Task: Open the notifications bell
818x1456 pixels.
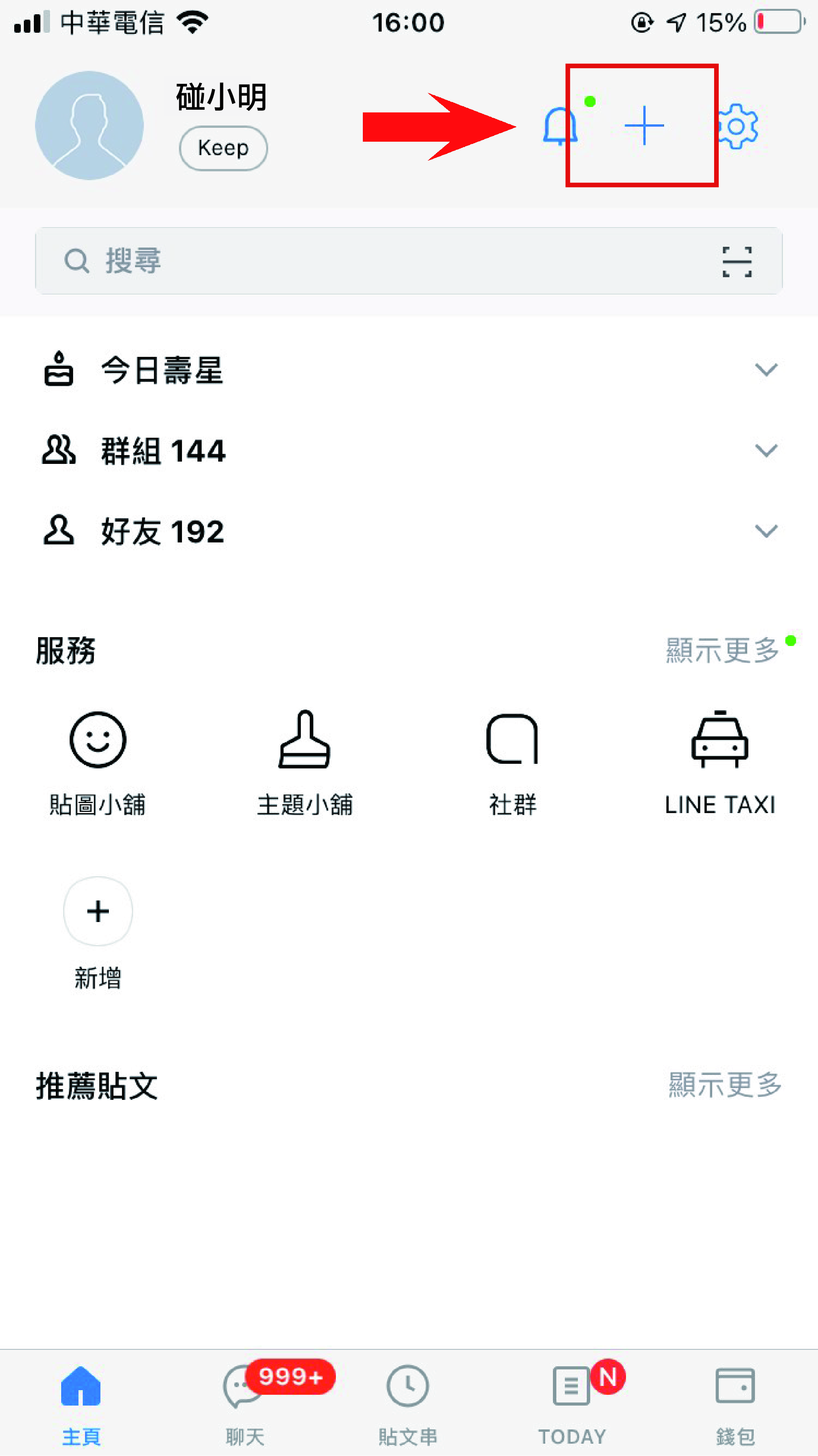Action: [560, 126]
